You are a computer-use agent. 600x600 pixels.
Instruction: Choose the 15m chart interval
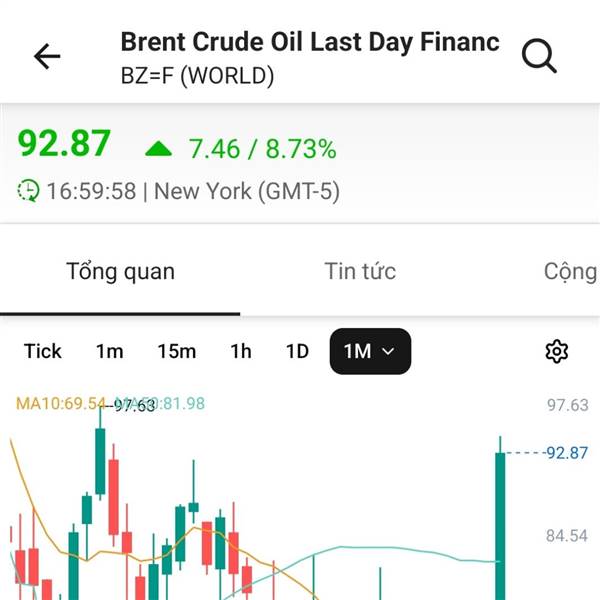[176, 351]
